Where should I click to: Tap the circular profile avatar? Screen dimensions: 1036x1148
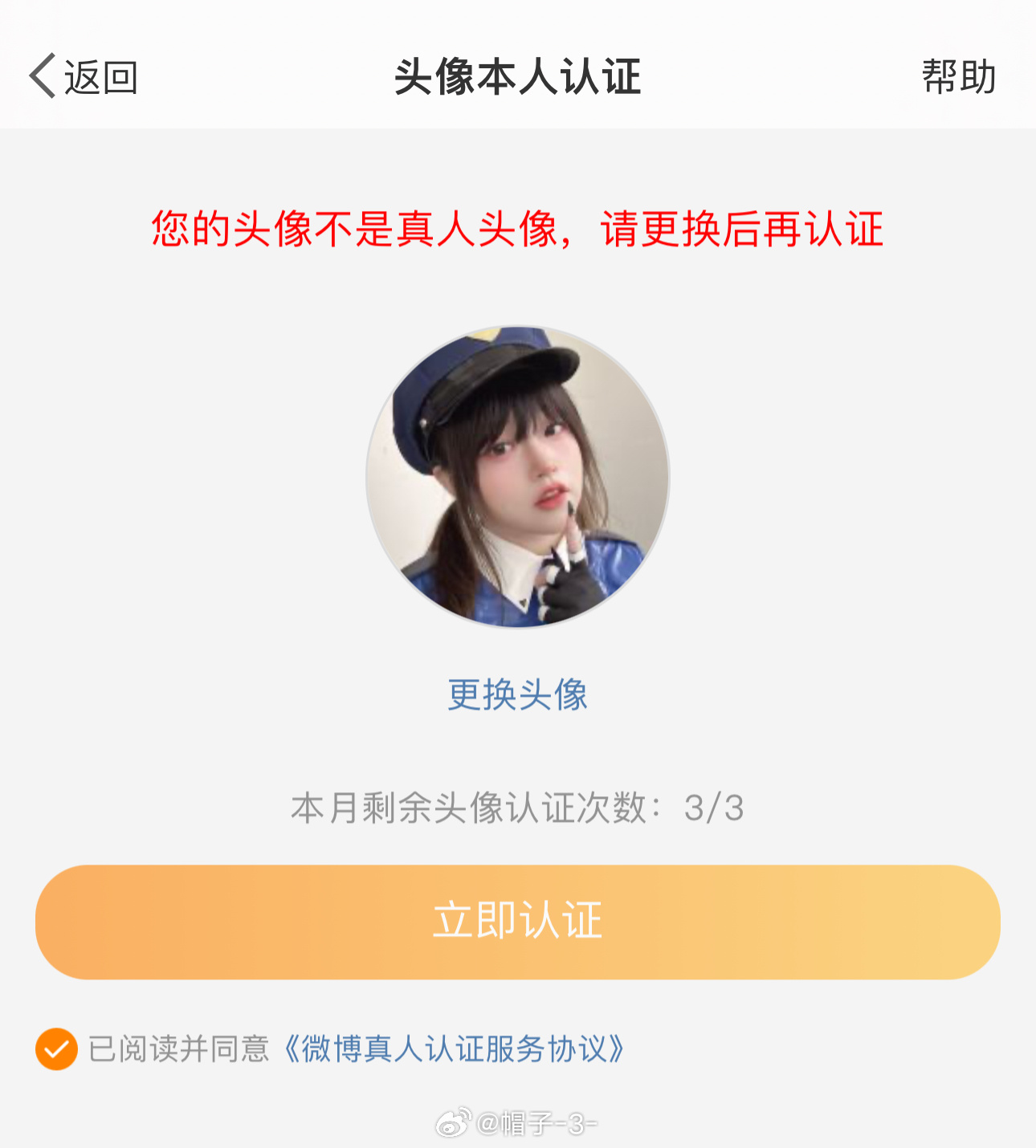[517, 476]
